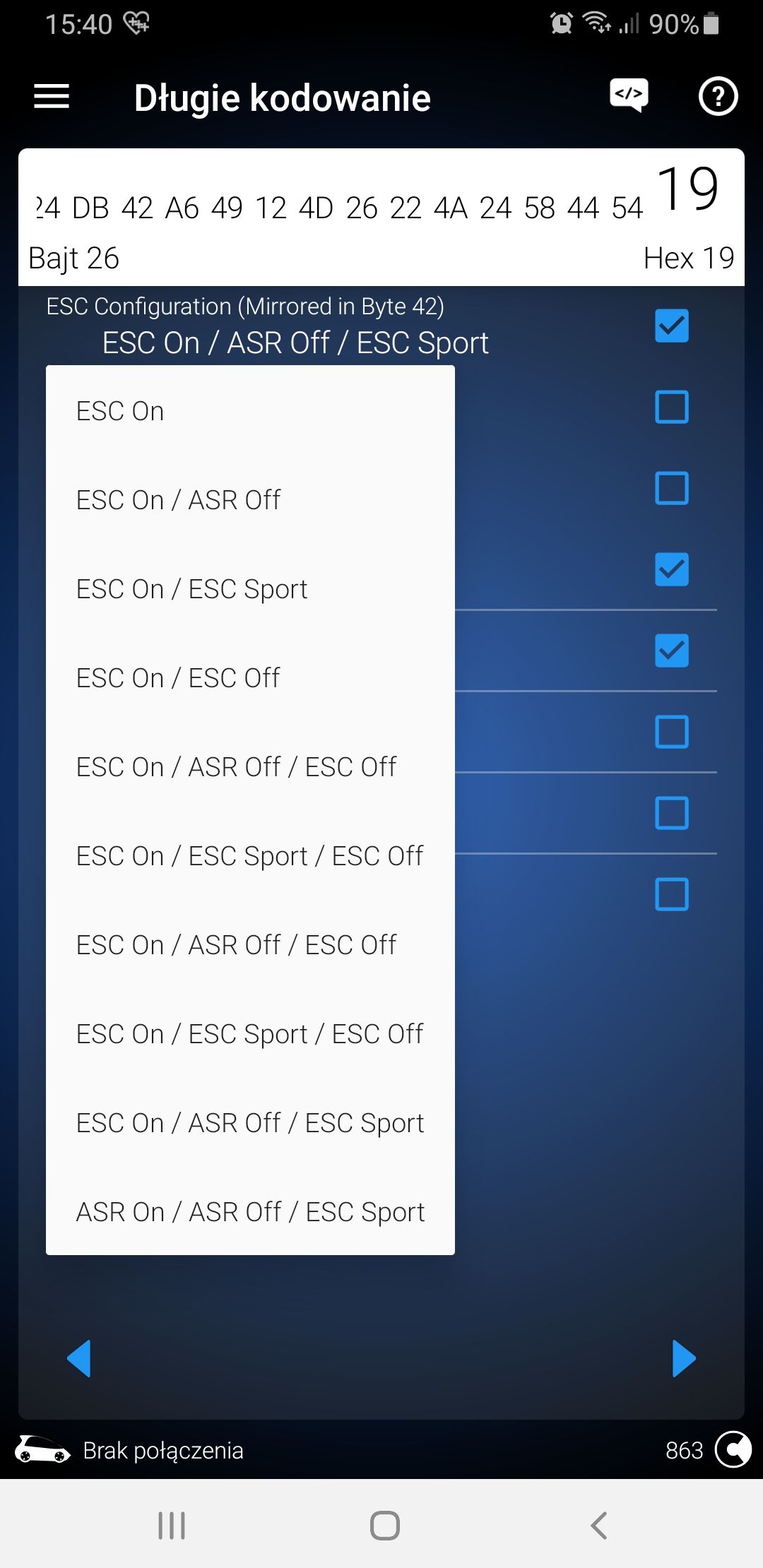Go to next byte with right arrow
763x1568 pixels.
tap(683, 1358)
